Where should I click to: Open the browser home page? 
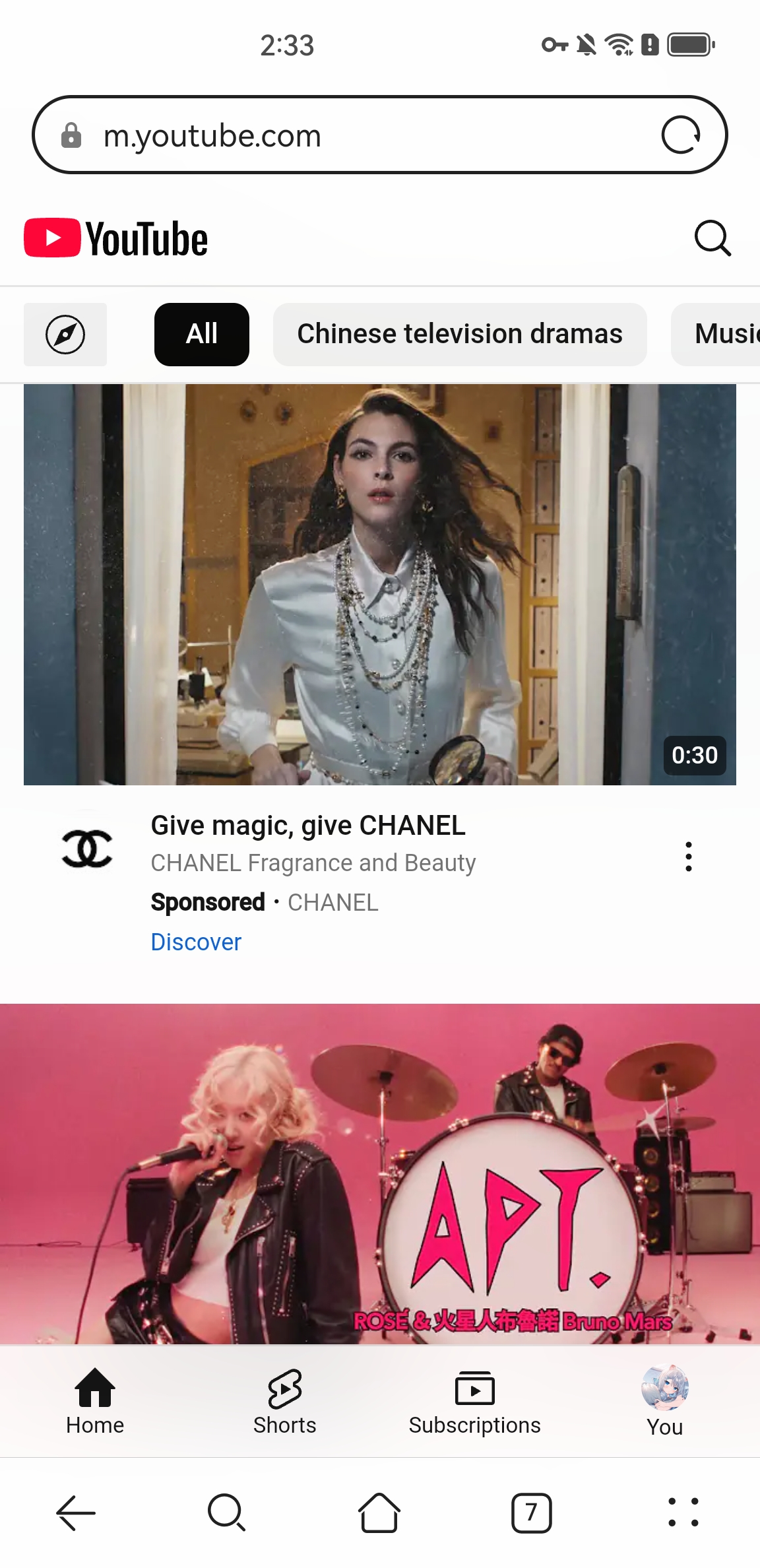(379, 1512)
